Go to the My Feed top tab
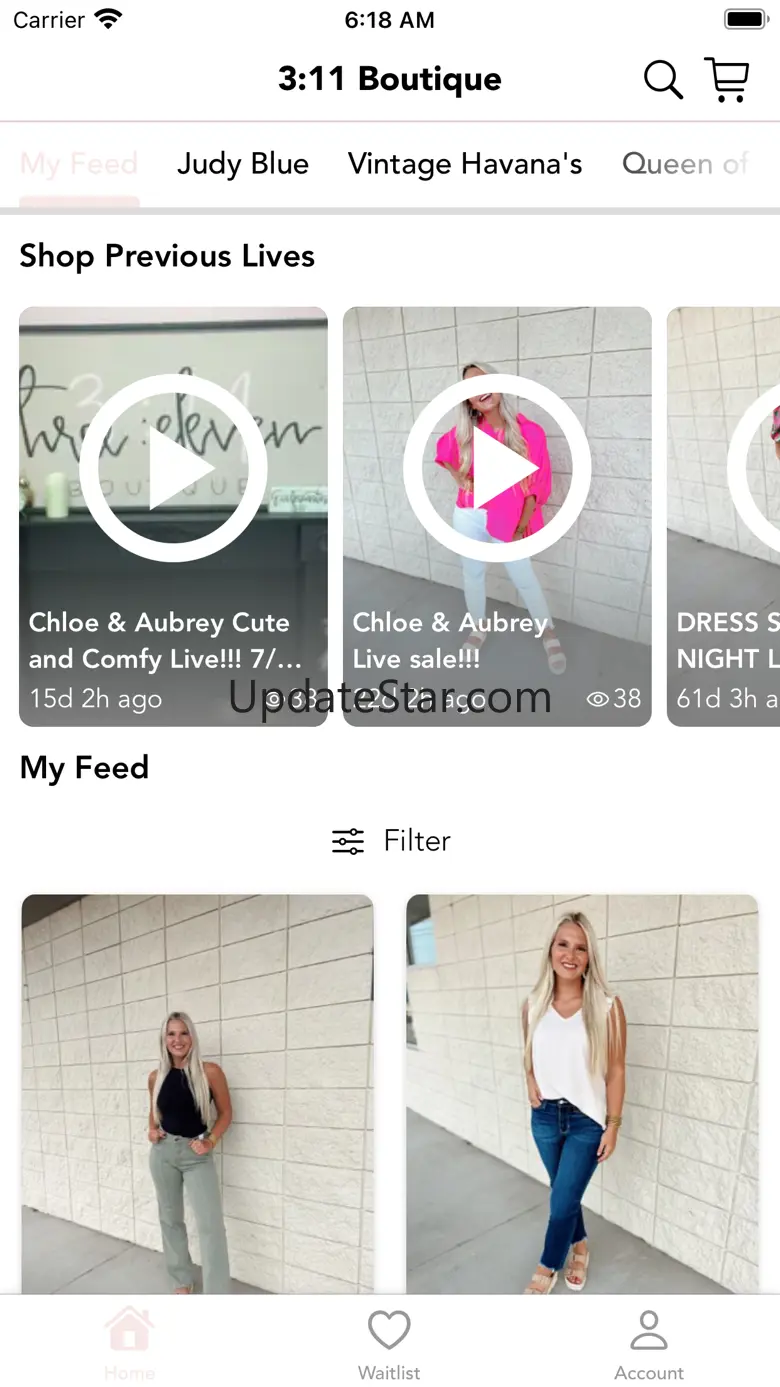The image size is (780, 1387). (x=79, y=164)
